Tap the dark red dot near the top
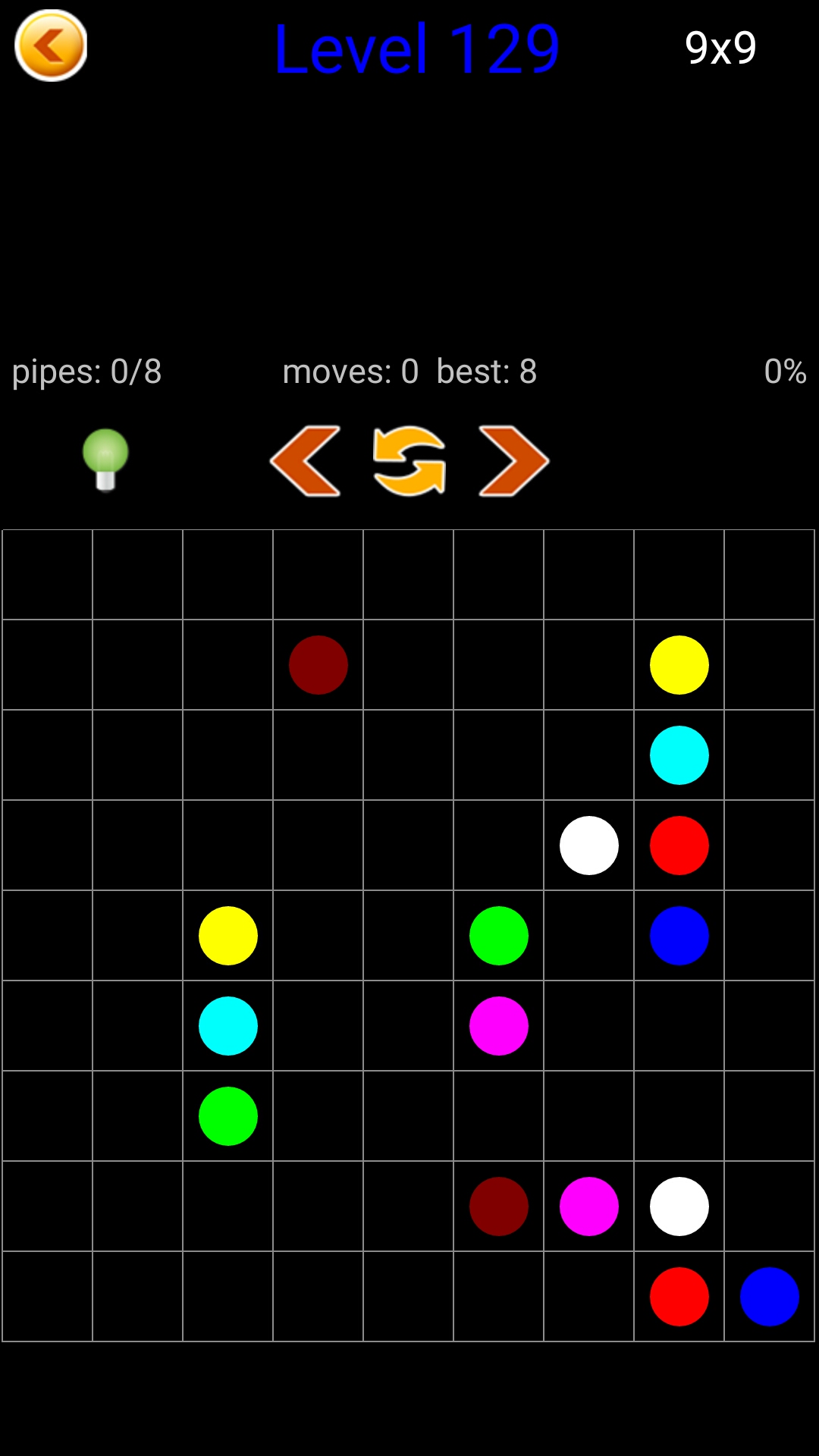This screenshot has height=1456, width=819. tap(318, 665)
